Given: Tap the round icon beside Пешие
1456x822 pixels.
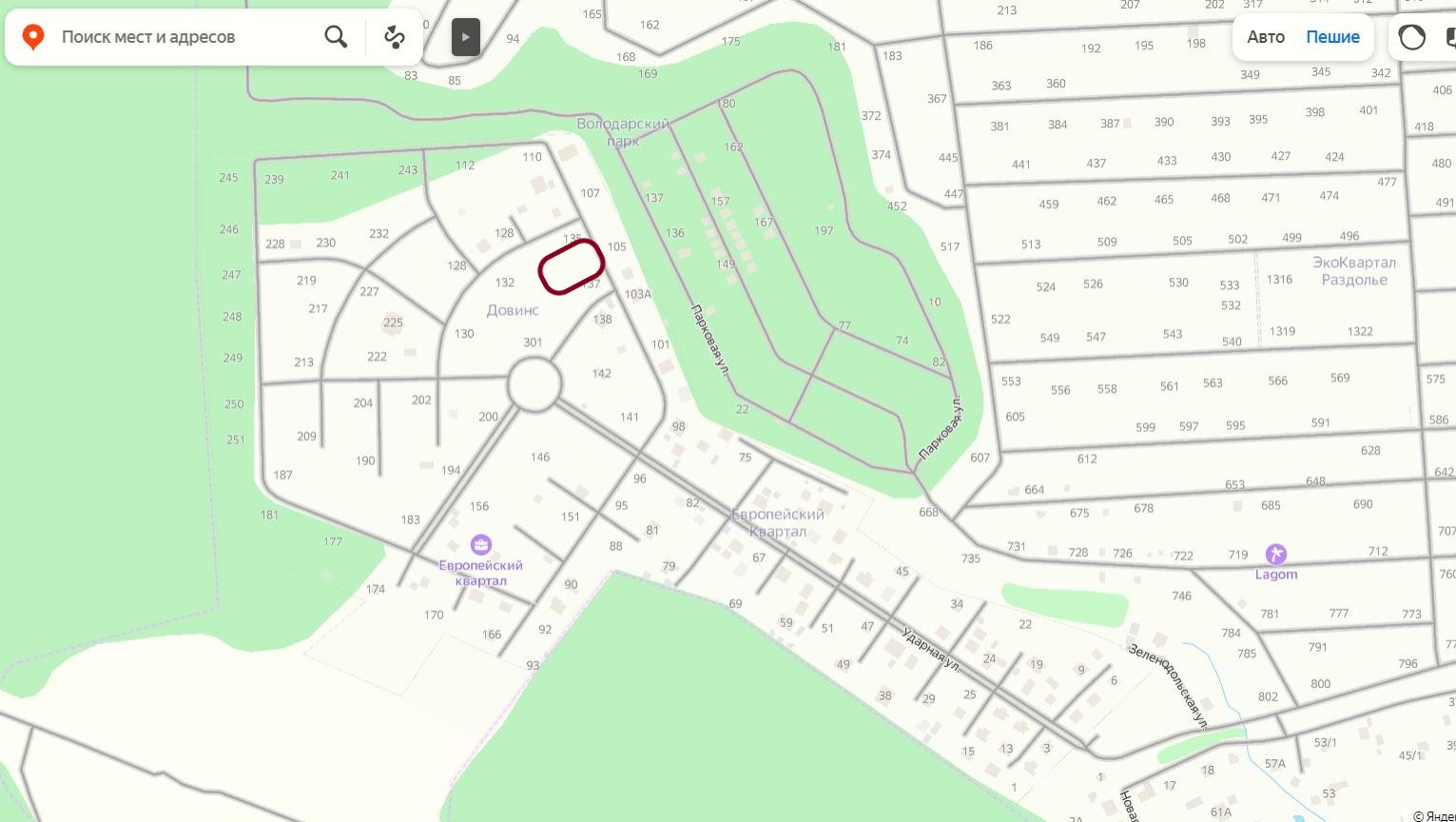Looking at the screenshot, I should [x=1412, y=37].
